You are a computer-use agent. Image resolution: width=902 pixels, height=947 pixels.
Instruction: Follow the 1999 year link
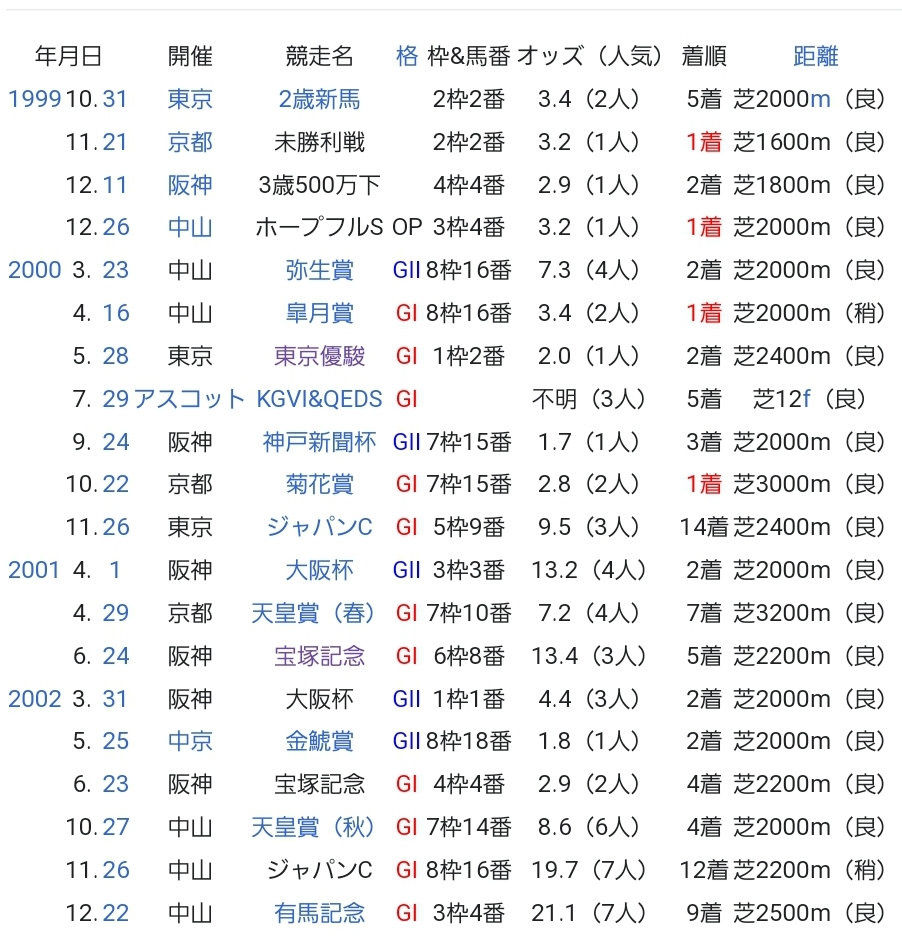pos(34,99)
